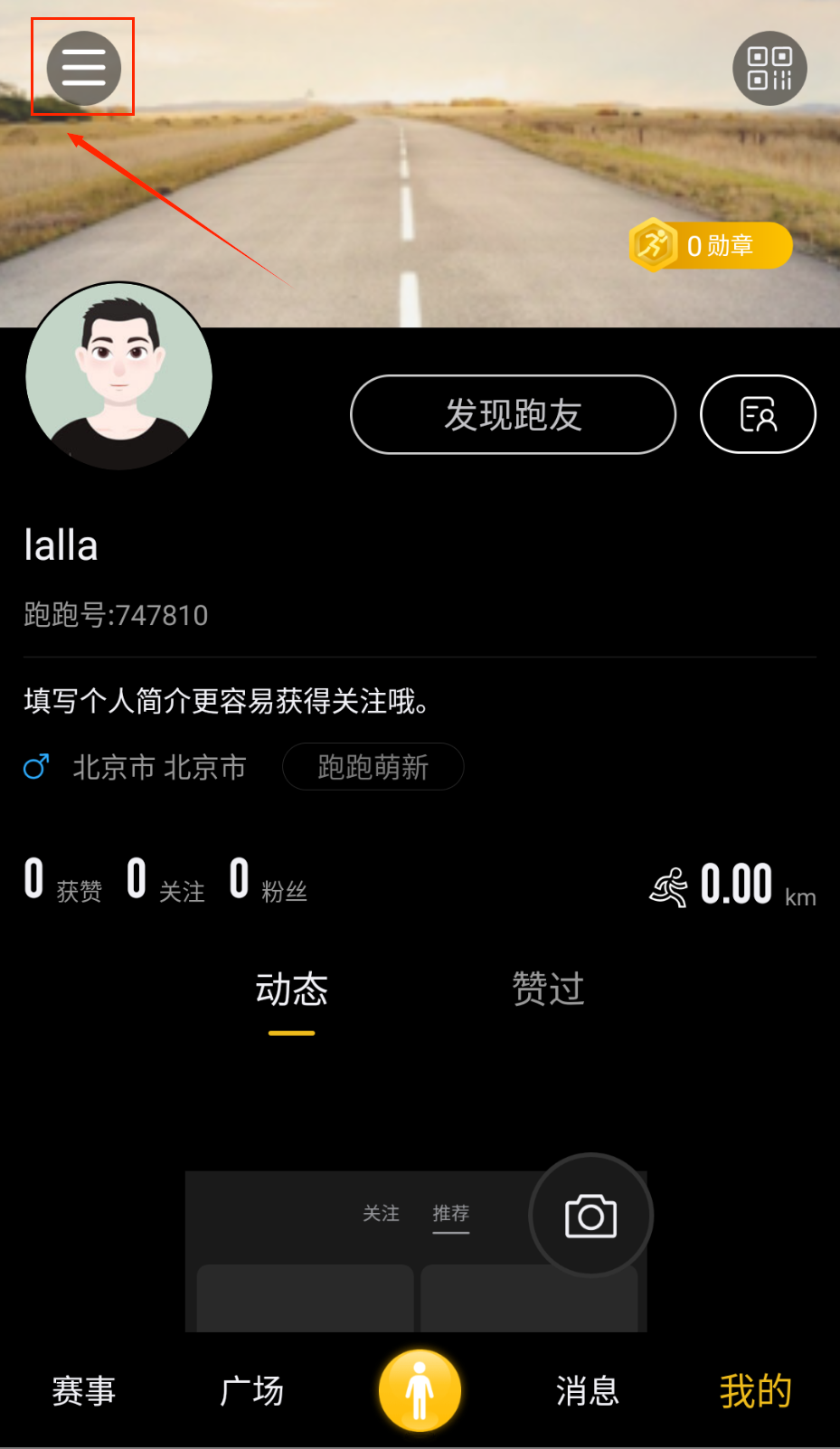
Task: View the 0 勋章 medals badge
Action: point(711,245)
